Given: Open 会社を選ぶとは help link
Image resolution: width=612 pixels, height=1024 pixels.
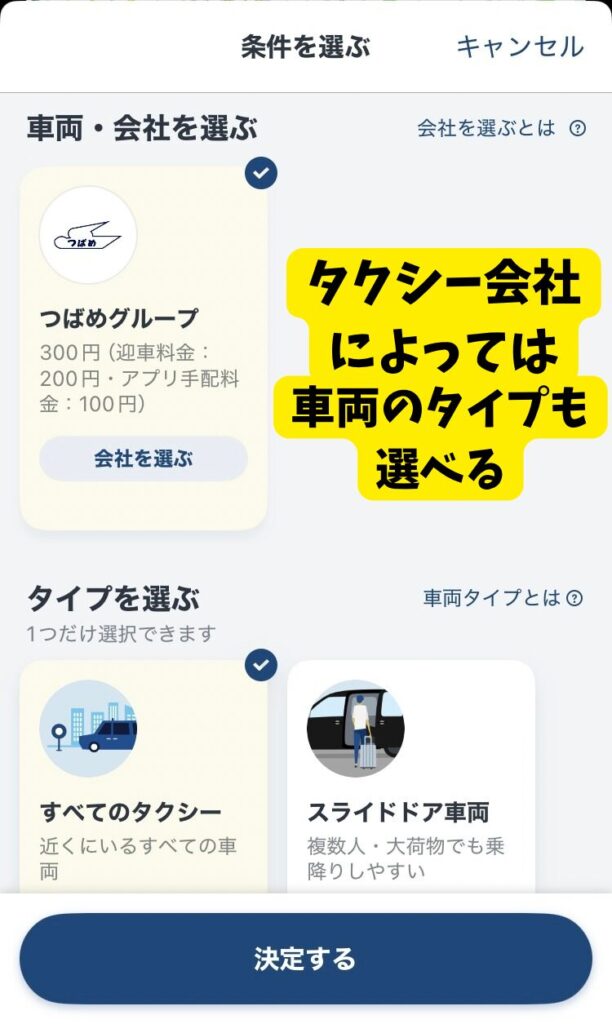Looking at the screenshot, I should (500, 128).
